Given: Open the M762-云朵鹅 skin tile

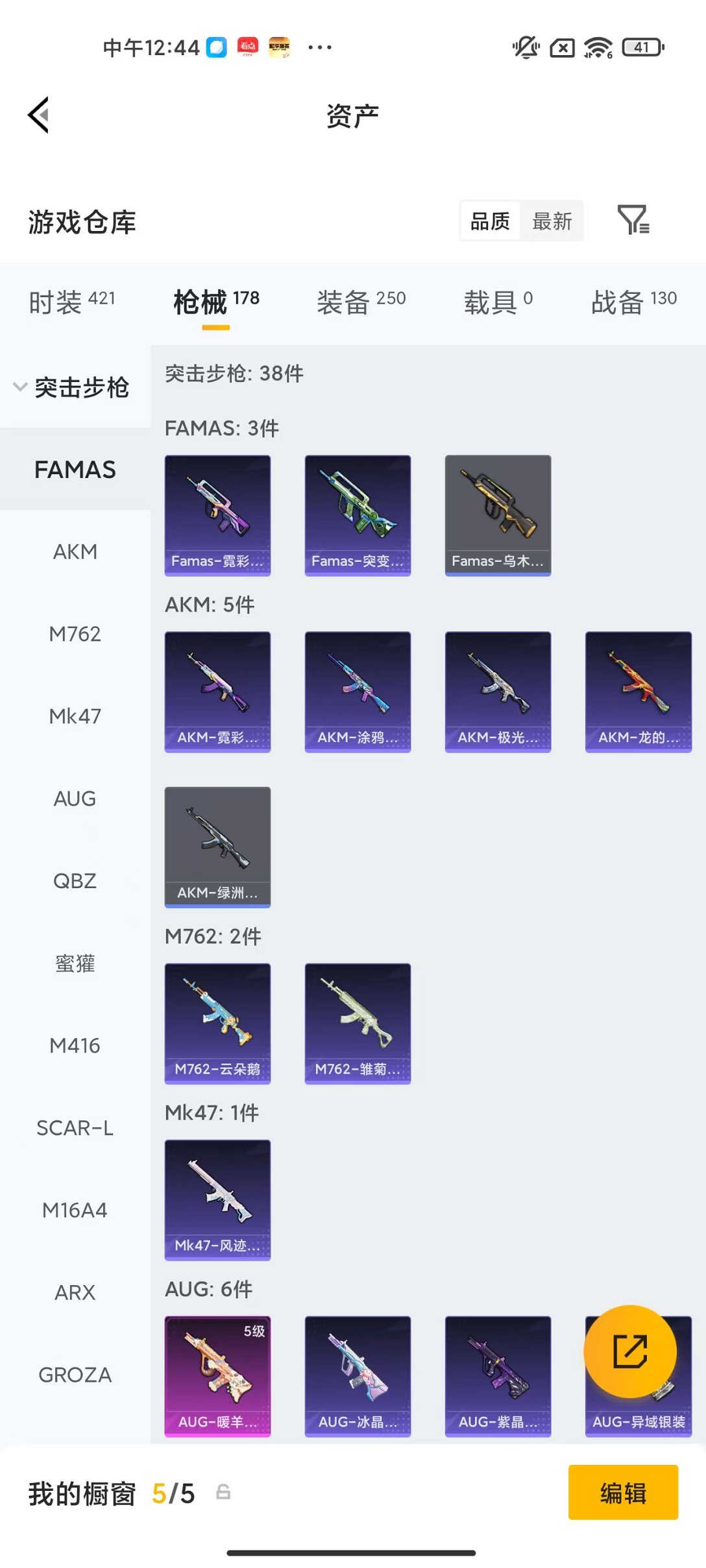Looking at the screenshot, I should (217, 1023).
